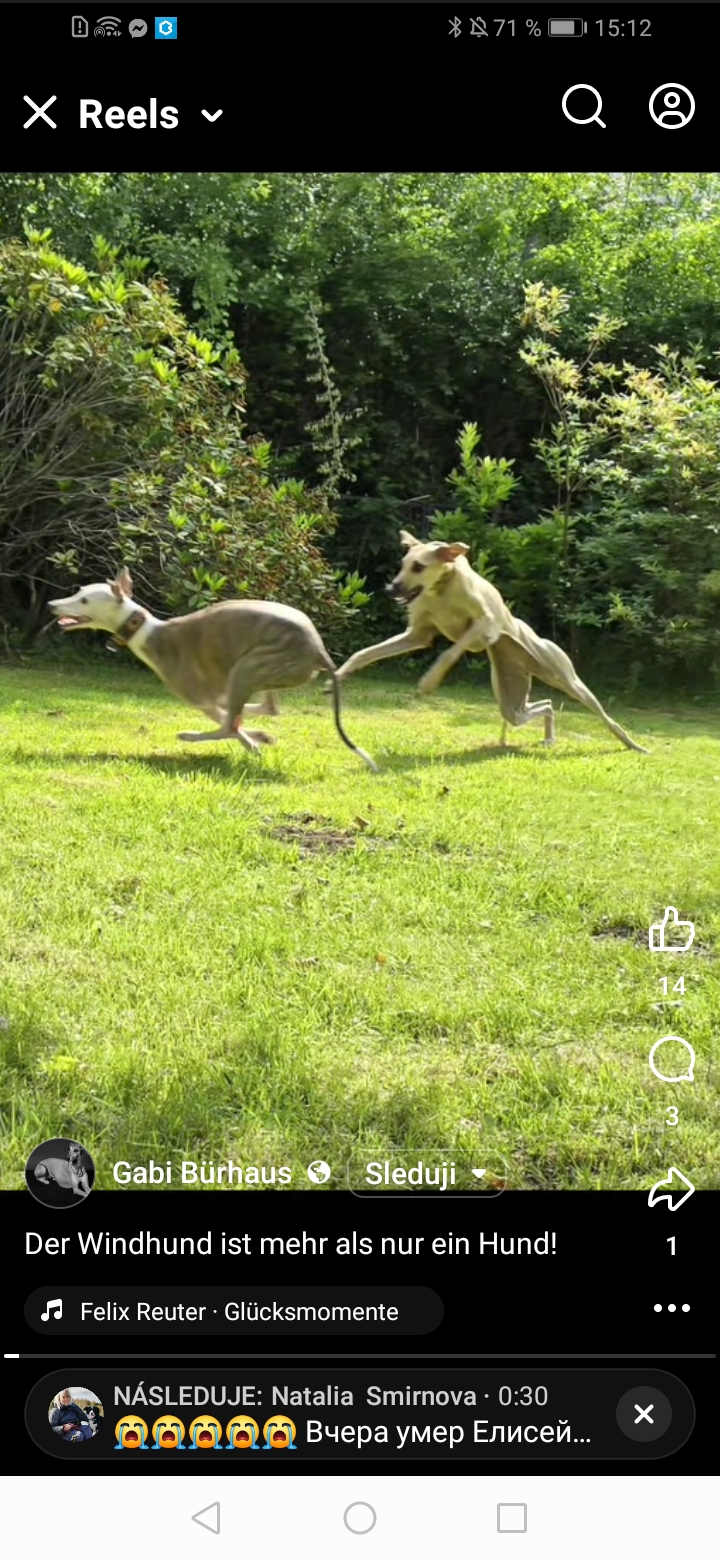
Task: Share this reel
Action: point(671,1190)
